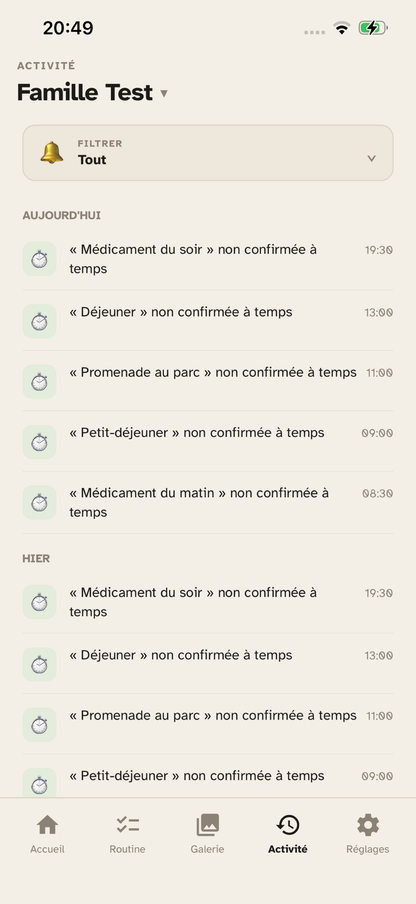The image size is (416, 904).
Task: Open the Famille Test family switcher
Action: [92, 92]
